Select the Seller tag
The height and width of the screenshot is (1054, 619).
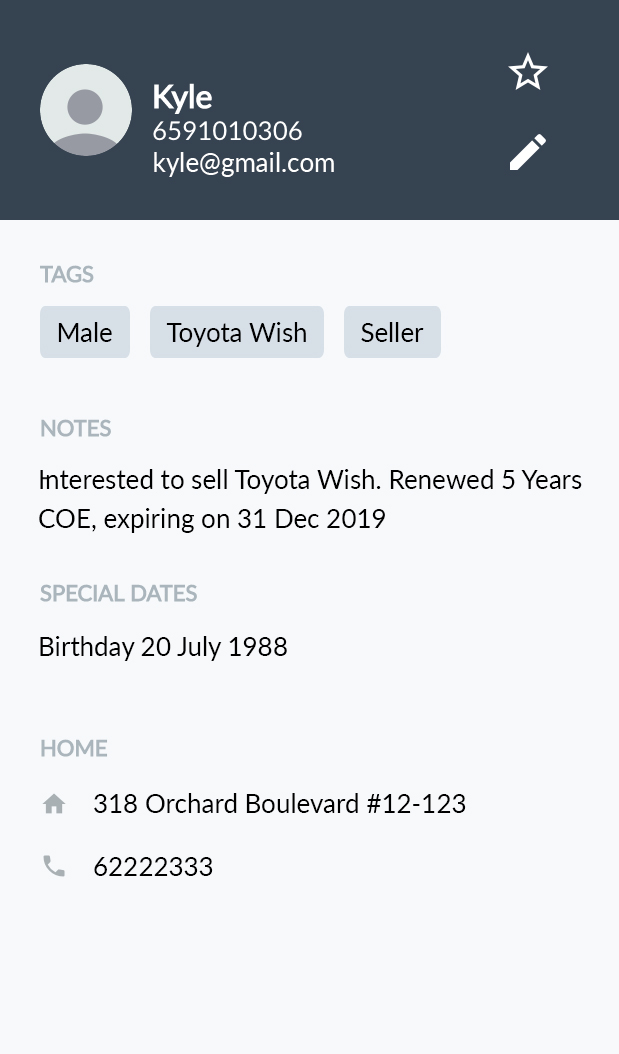(x=393, y=332)
